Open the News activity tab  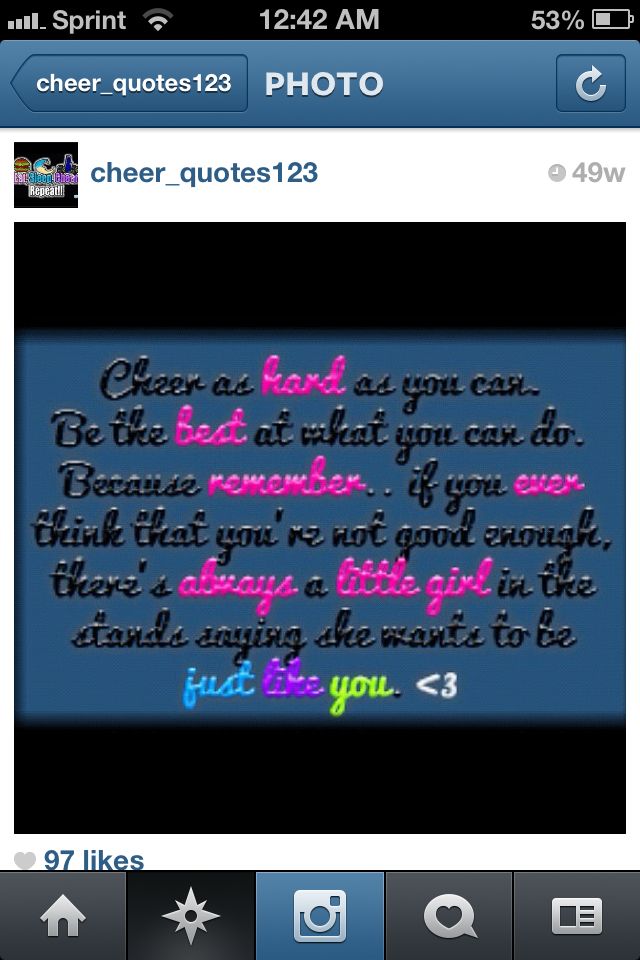click(448, 916)
